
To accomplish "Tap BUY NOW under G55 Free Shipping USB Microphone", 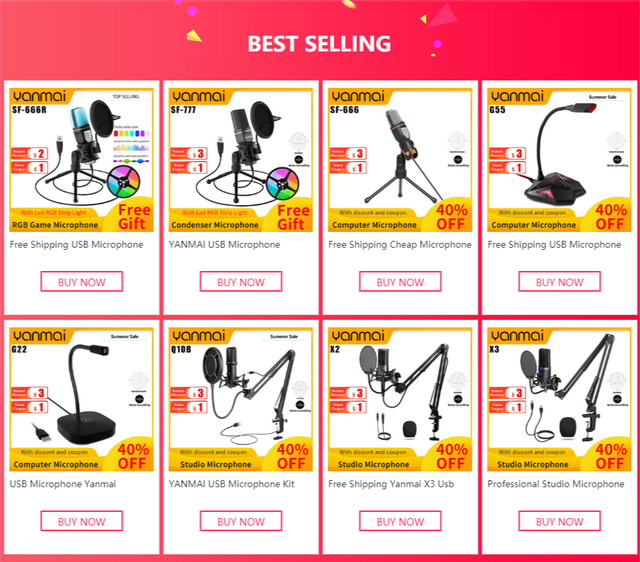I will click(560, 282).
